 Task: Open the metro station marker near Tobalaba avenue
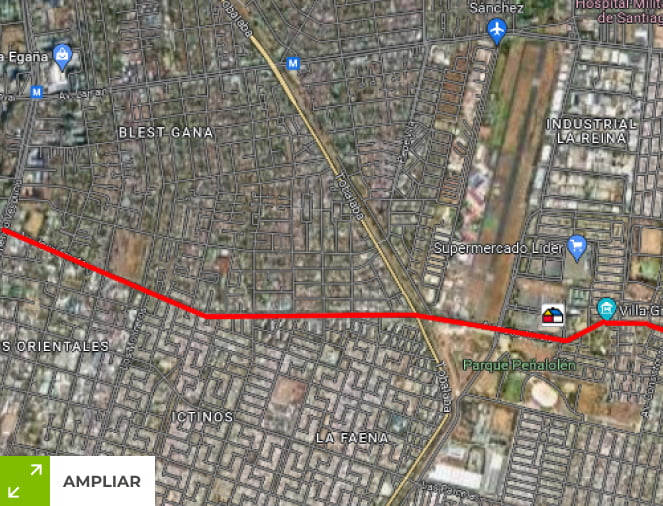(x=293, y=64)
